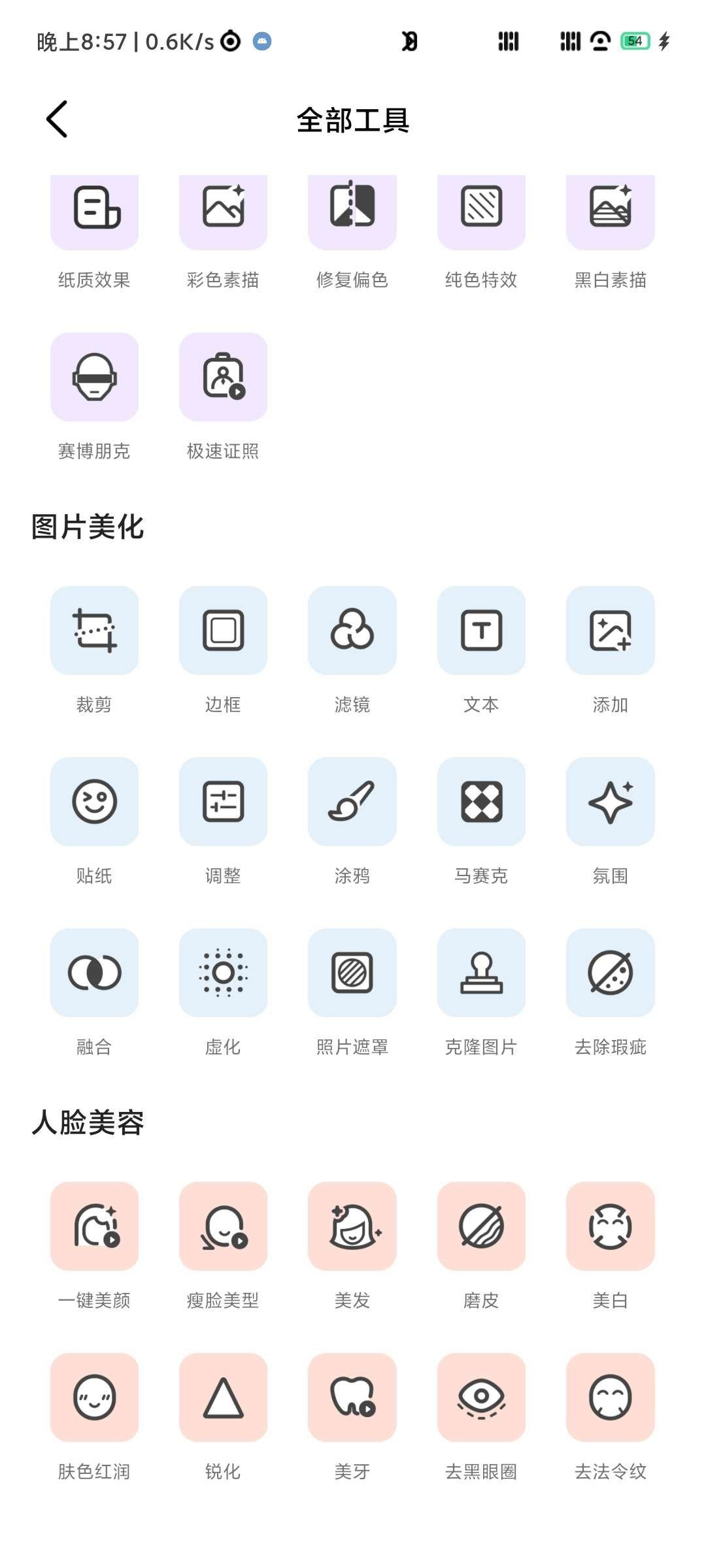706x1568 pixels.
Task: Open the 去除瑕疵 blemish remover
Action: pos(610,973)
